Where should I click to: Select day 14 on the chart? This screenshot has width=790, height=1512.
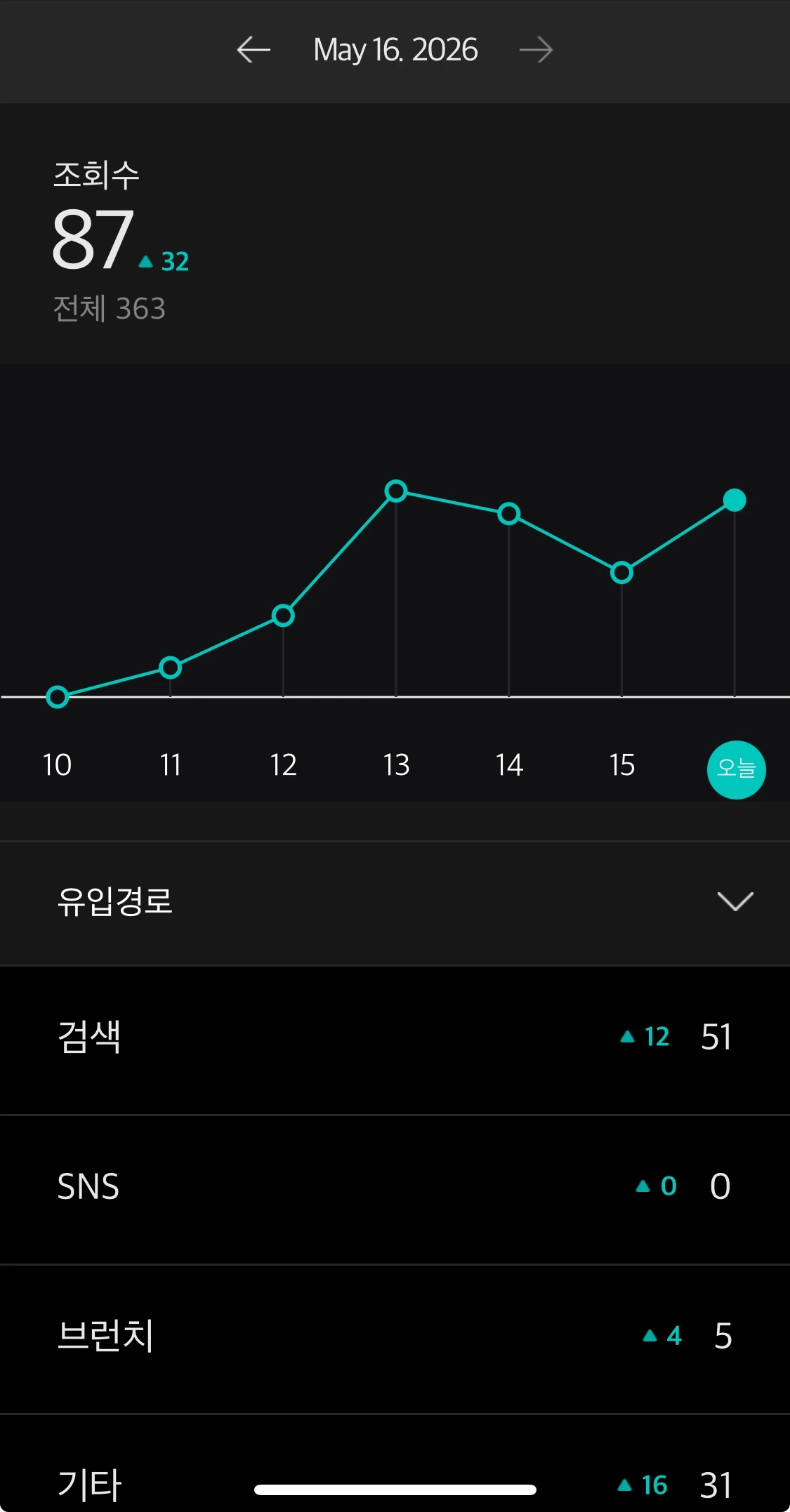[509, 764]
